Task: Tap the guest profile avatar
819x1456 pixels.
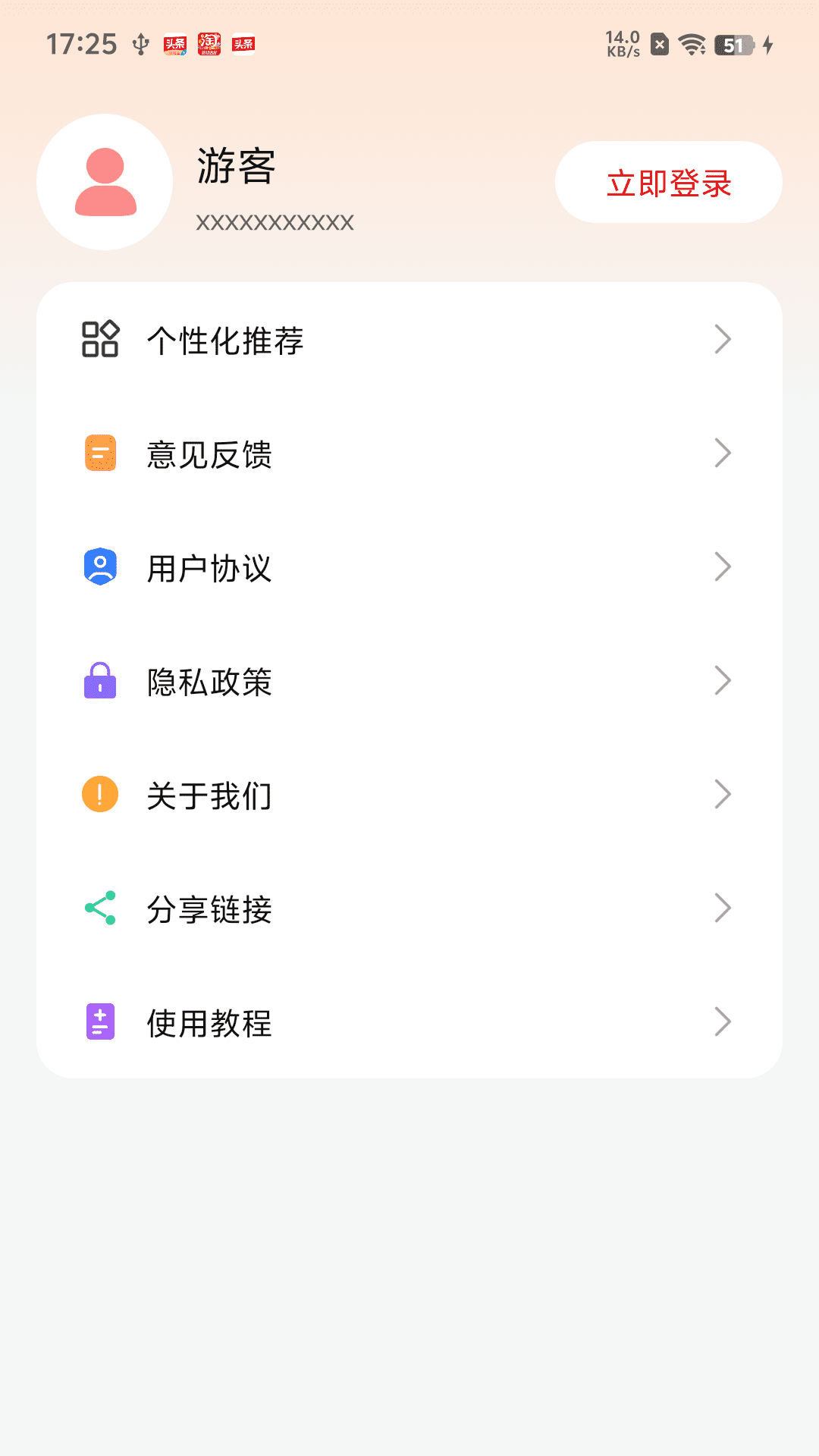Action: click(105, 182)
